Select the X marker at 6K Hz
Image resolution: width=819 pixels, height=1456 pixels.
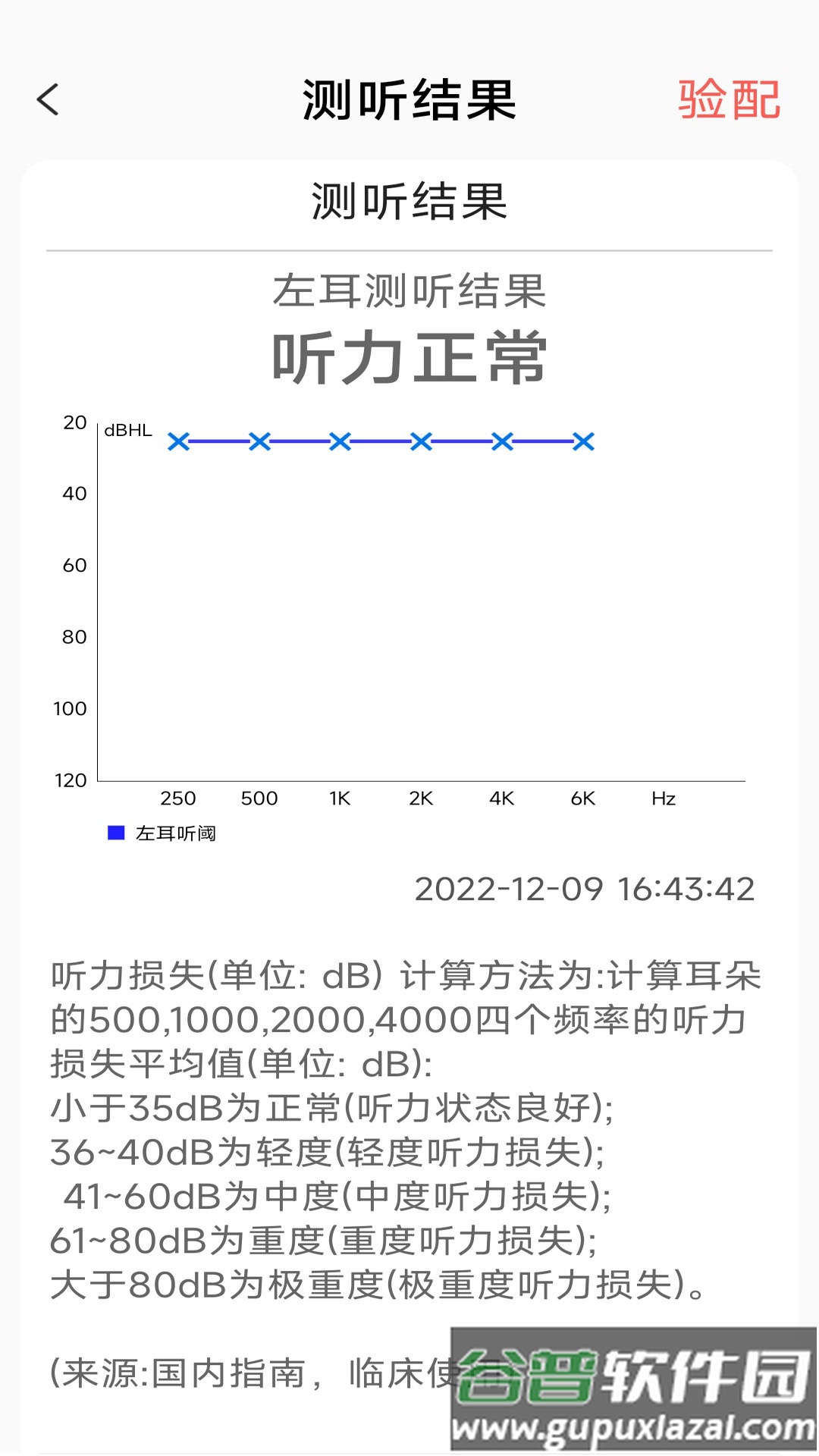pos(582,441)
